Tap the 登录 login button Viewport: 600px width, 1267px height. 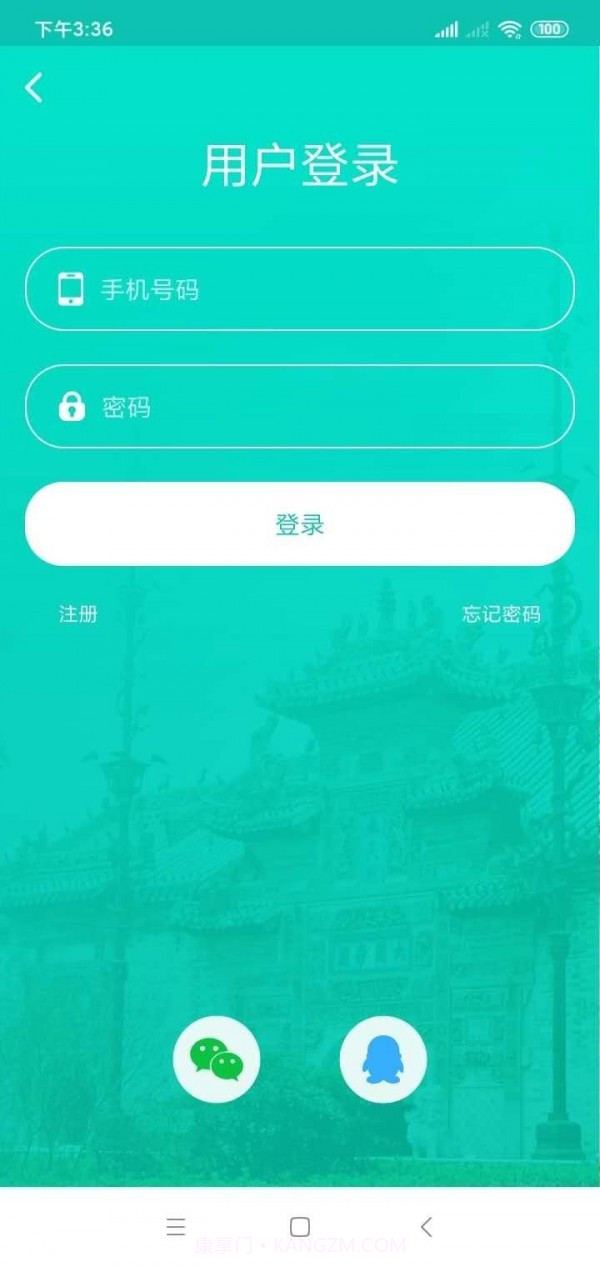(300, 524)
